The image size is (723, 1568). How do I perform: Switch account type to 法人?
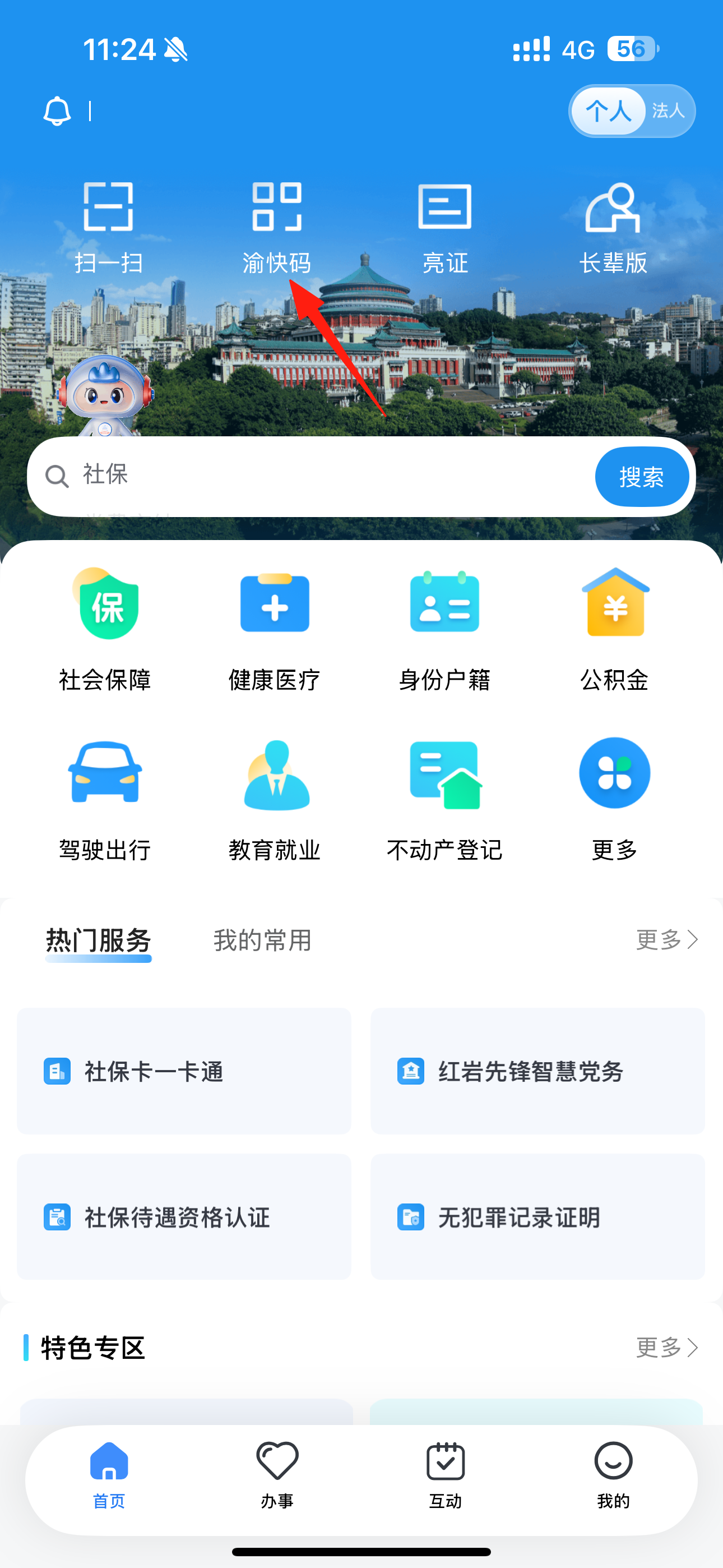(x=667, y=111)
